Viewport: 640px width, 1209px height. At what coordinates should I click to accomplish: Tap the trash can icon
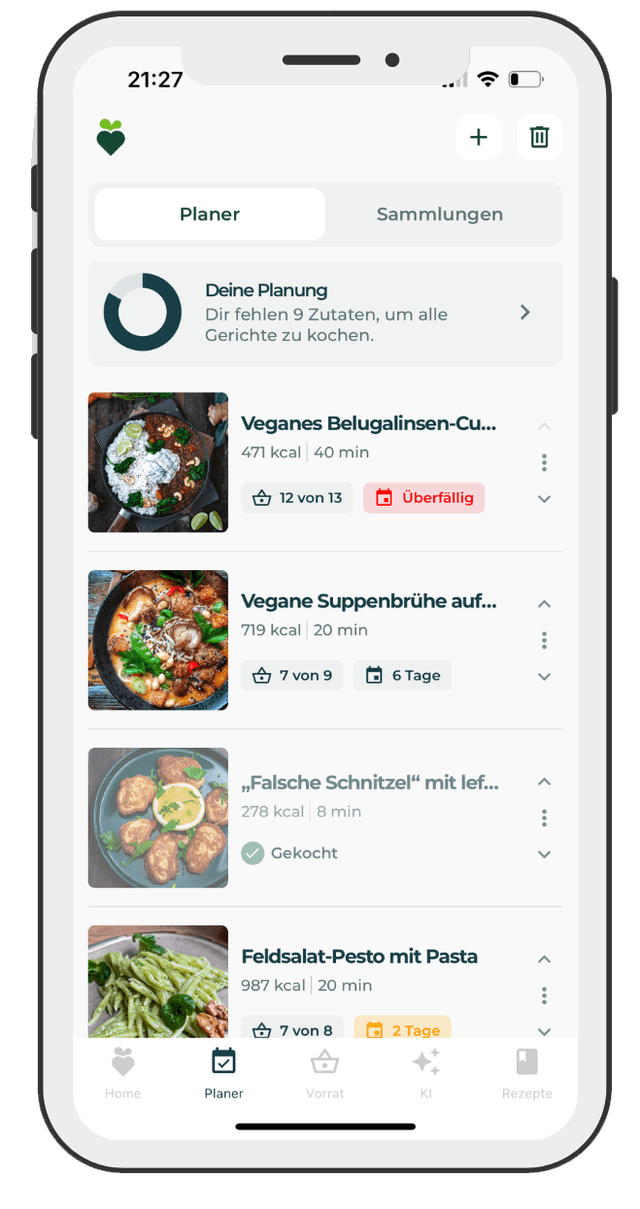539,137
